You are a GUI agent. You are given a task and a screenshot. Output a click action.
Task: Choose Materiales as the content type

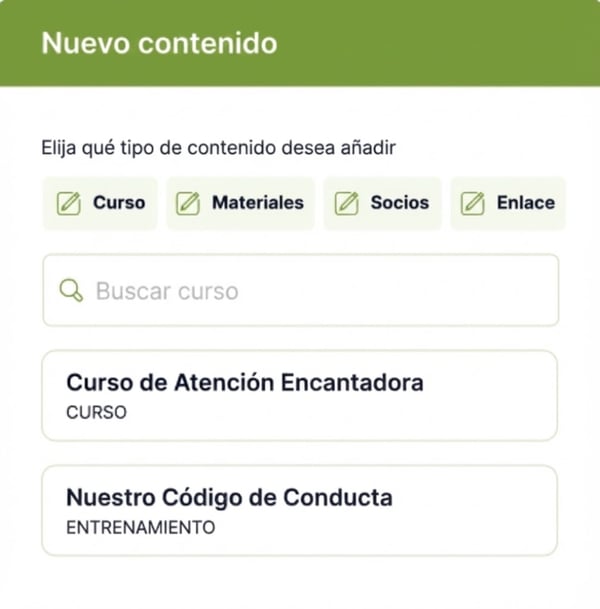tap(240, 203)
